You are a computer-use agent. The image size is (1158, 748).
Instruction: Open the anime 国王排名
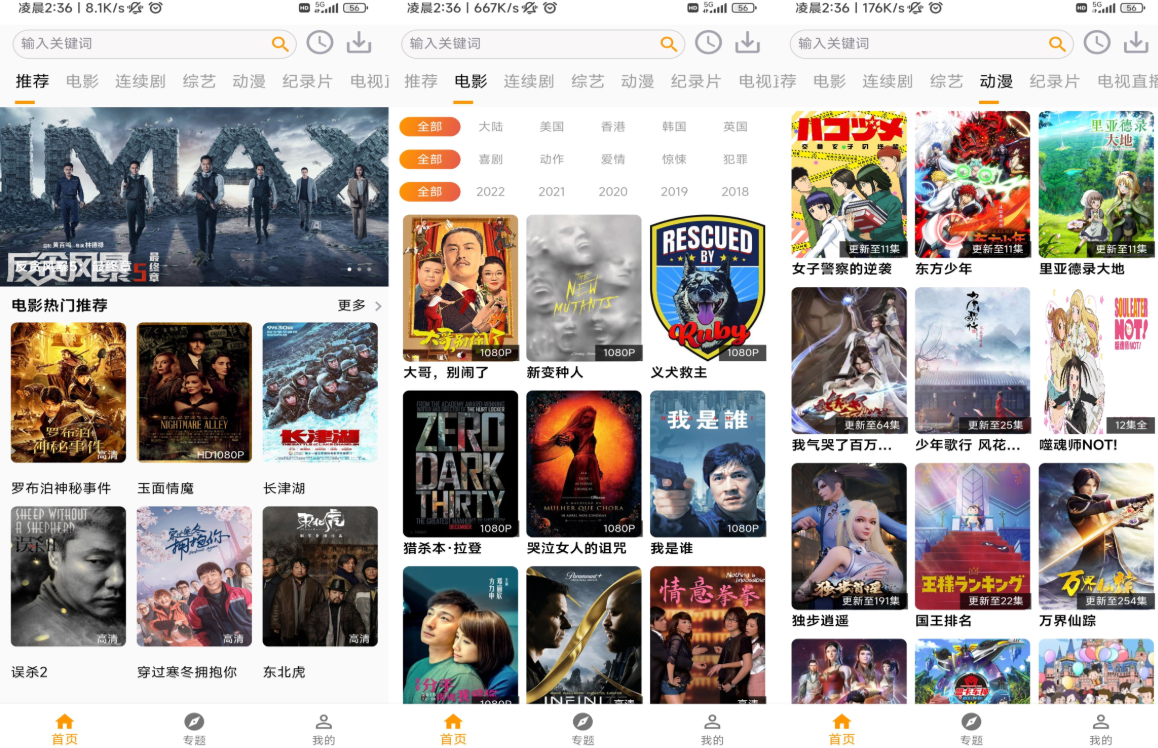click(972, 536)
